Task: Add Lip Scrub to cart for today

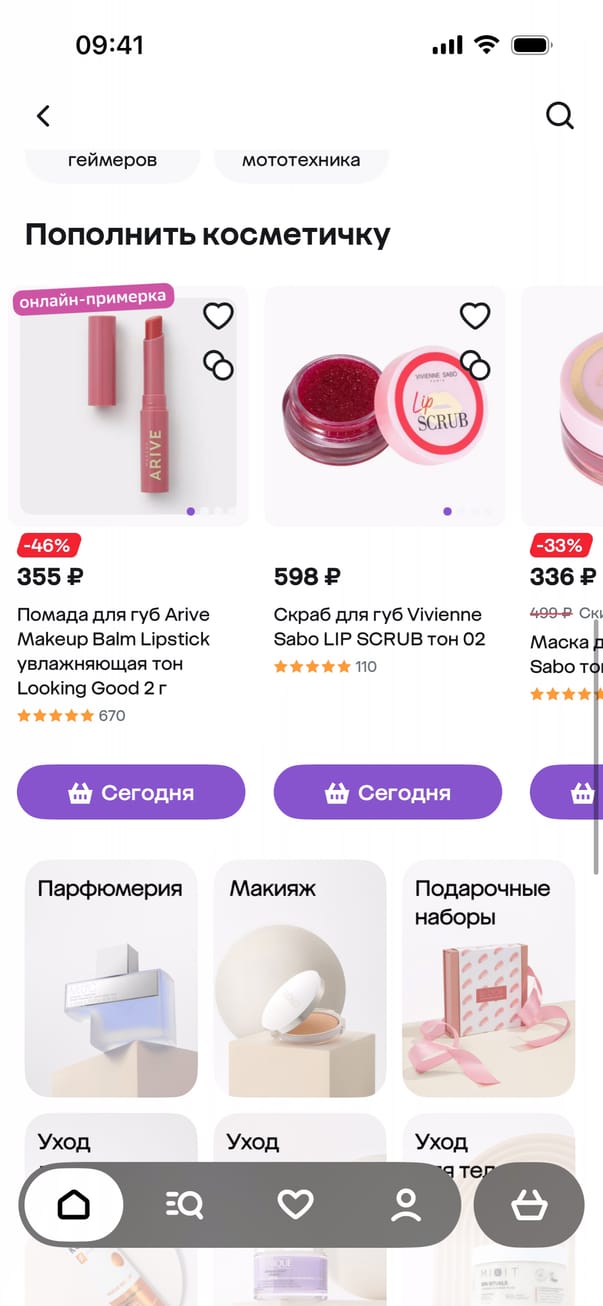Action: coord(388,793)
